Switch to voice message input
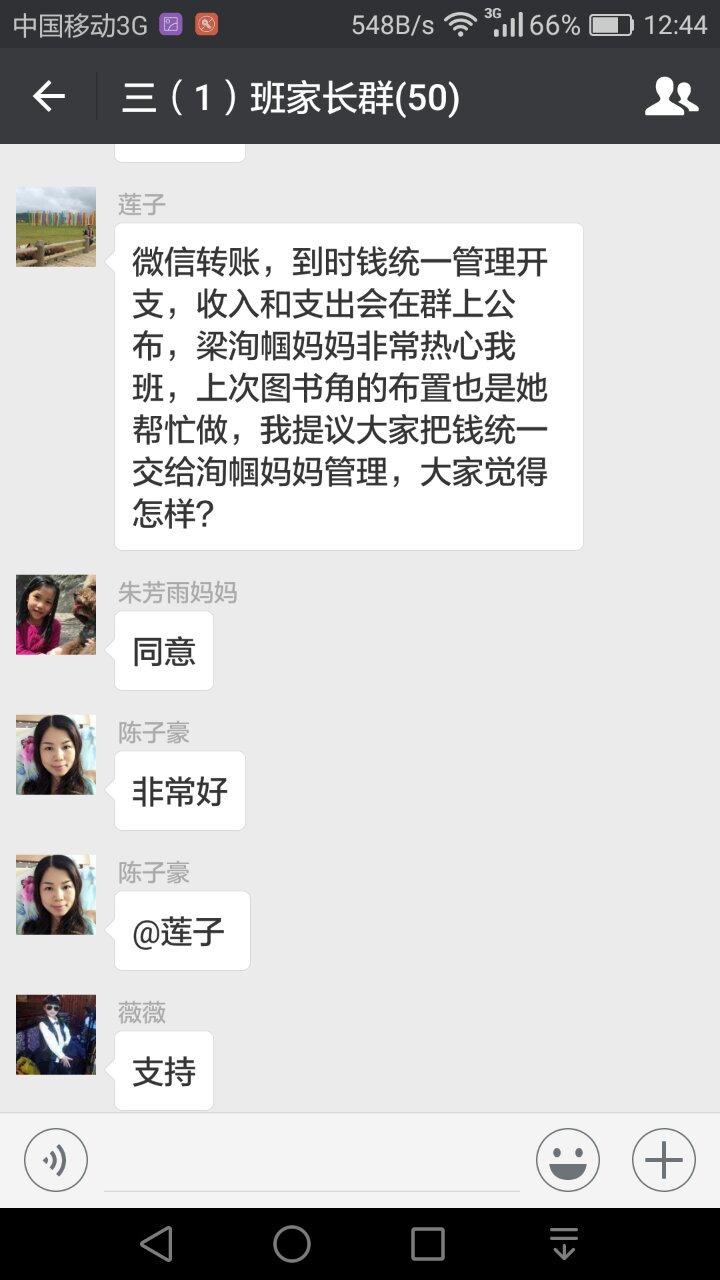 56,1160
